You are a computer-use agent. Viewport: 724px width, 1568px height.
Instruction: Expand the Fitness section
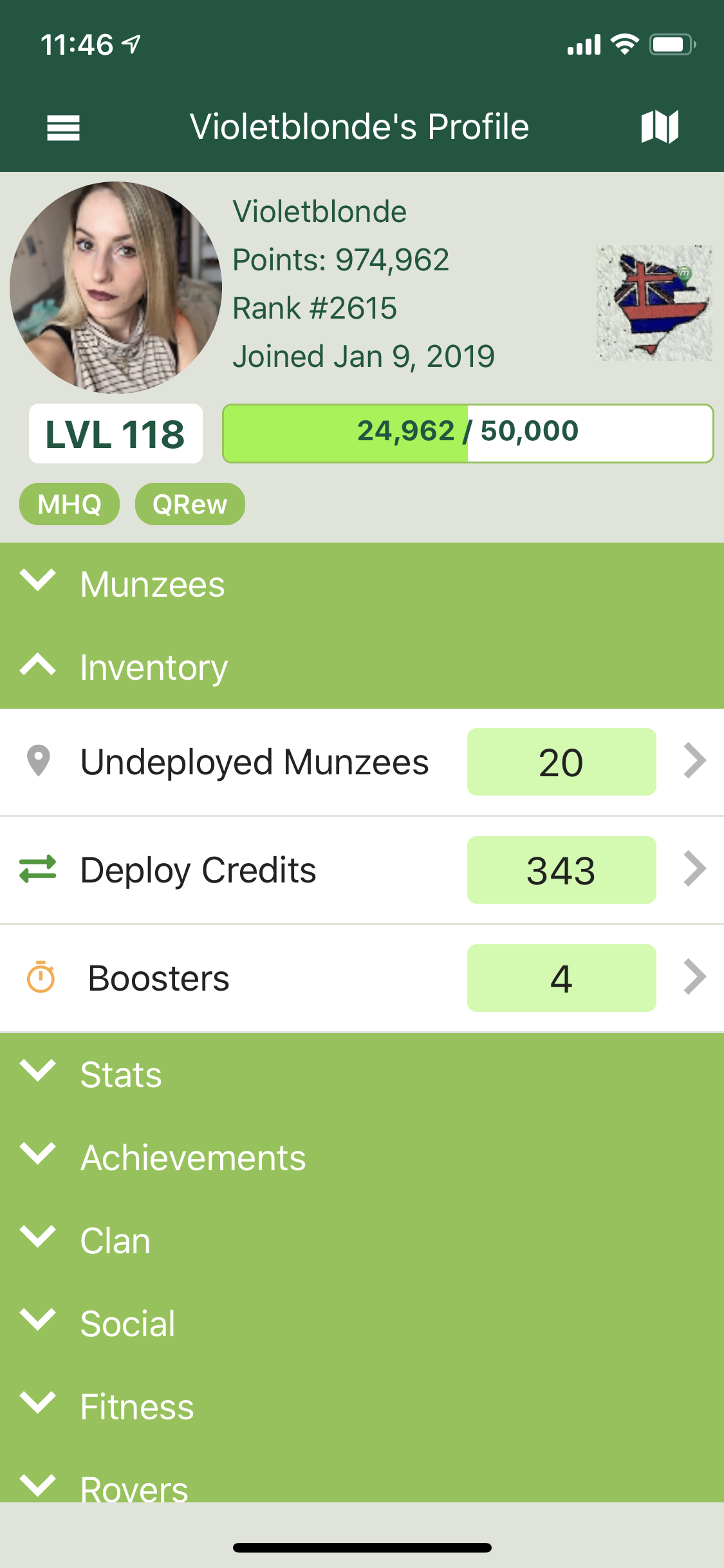(x=136, y=1406)
